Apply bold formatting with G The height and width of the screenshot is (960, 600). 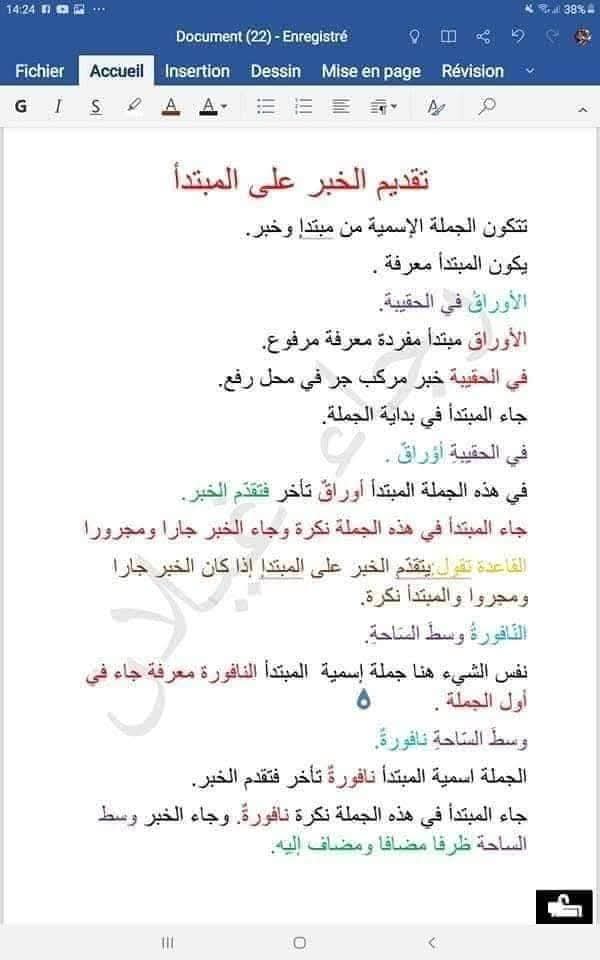click(21, 106)
